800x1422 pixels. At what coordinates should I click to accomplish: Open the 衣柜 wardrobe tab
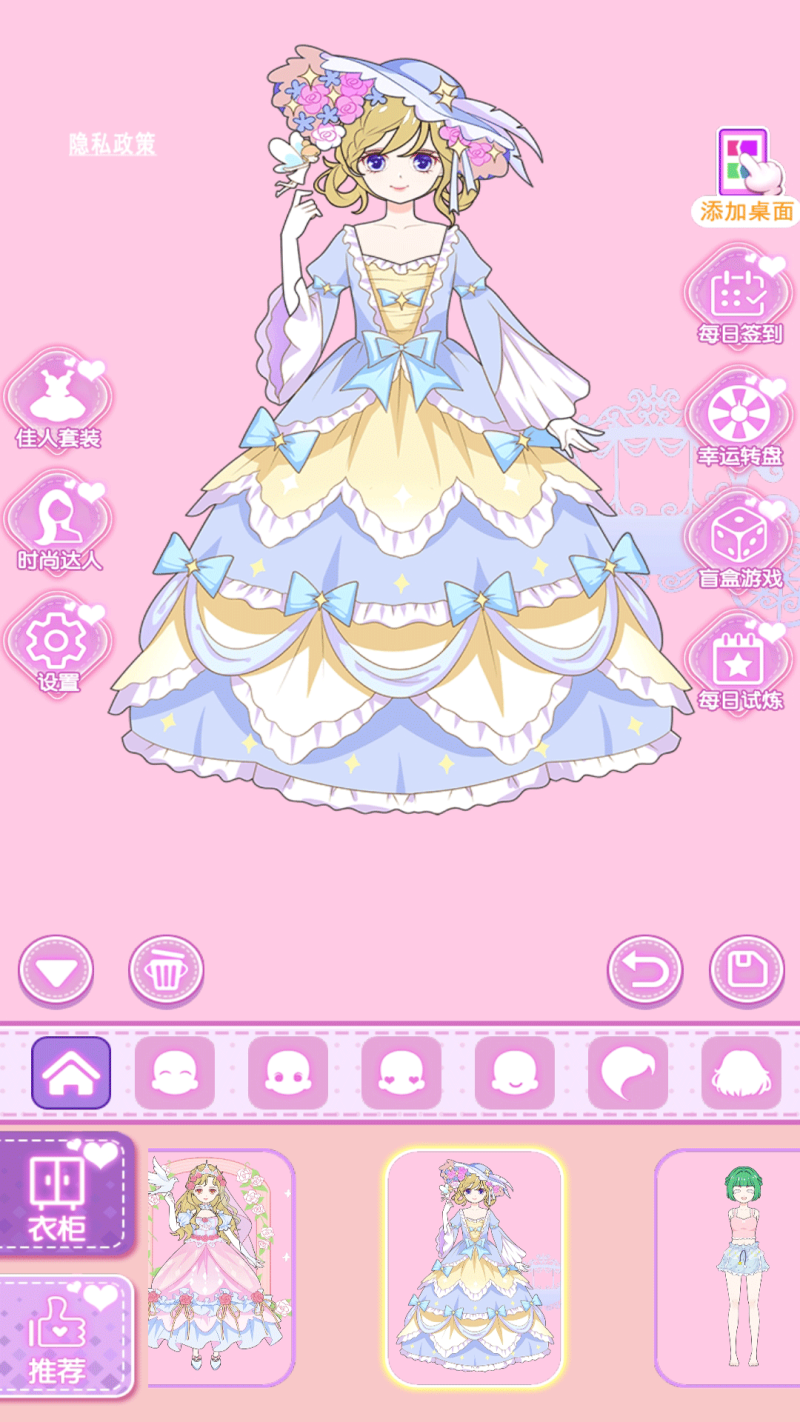(x=66, y=1194)
